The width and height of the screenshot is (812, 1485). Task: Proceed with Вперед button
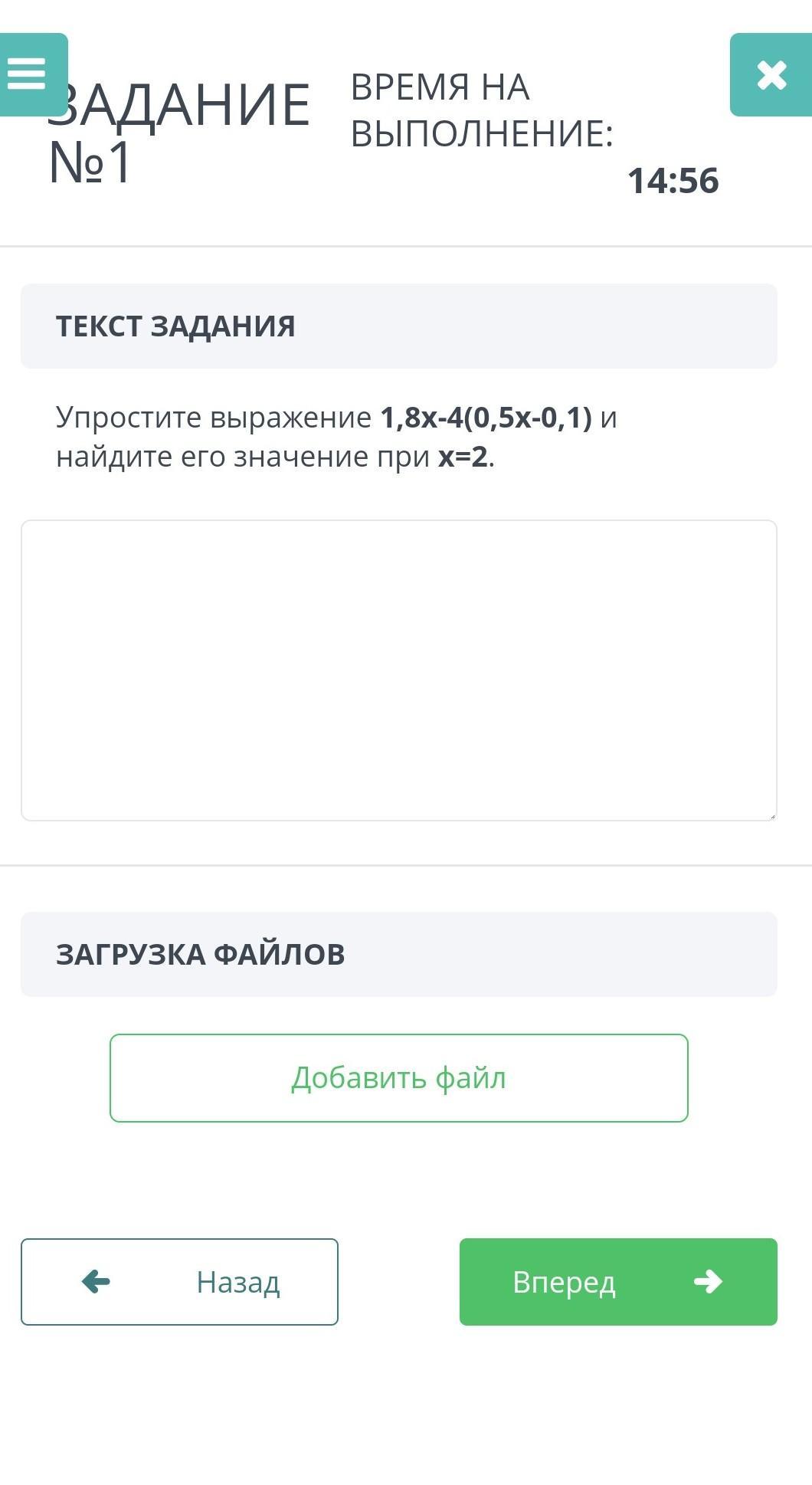617,1281
